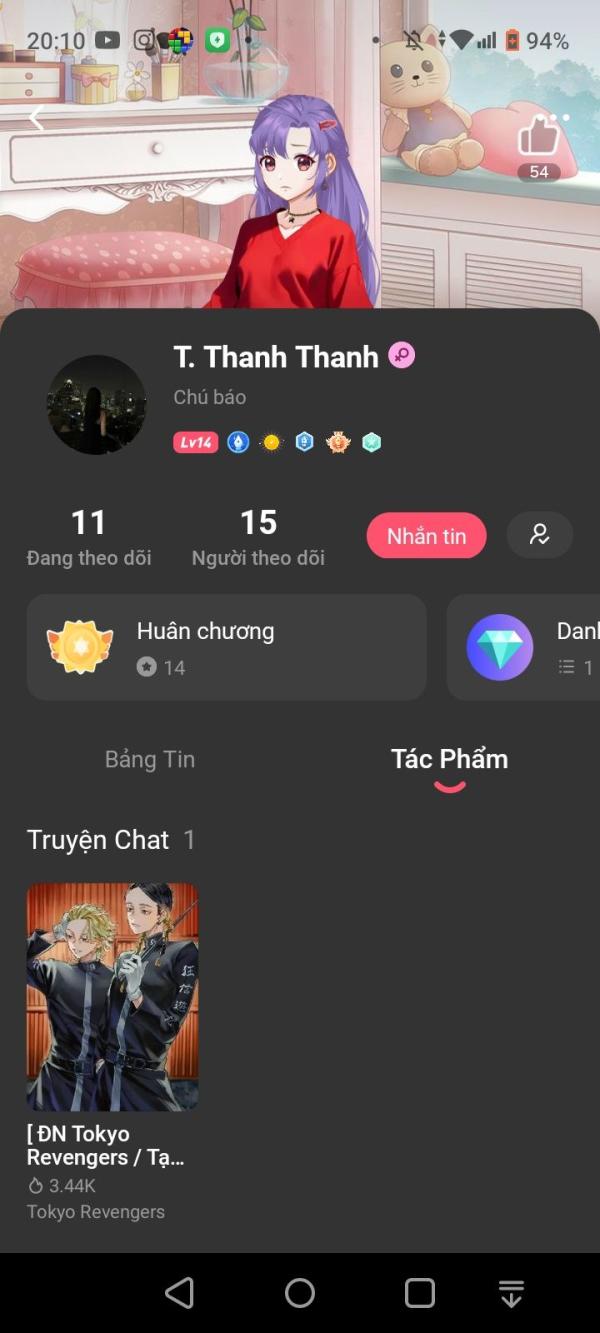
Task: Select the Tác Phẩm tab
Action: [x=449, y=759]
